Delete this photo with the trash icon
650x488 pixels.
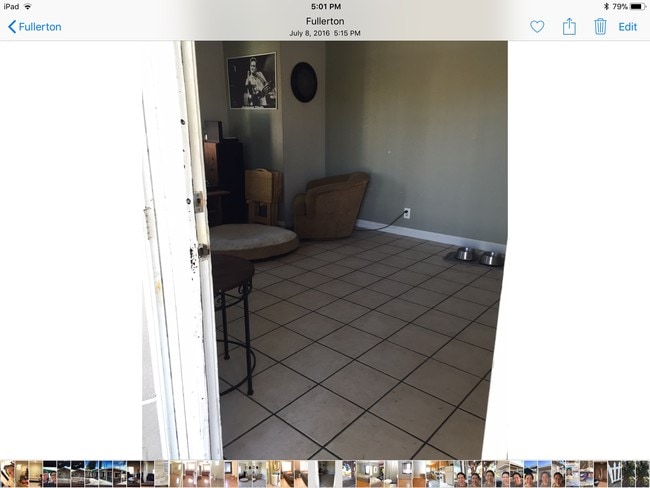tap(600, 27)
